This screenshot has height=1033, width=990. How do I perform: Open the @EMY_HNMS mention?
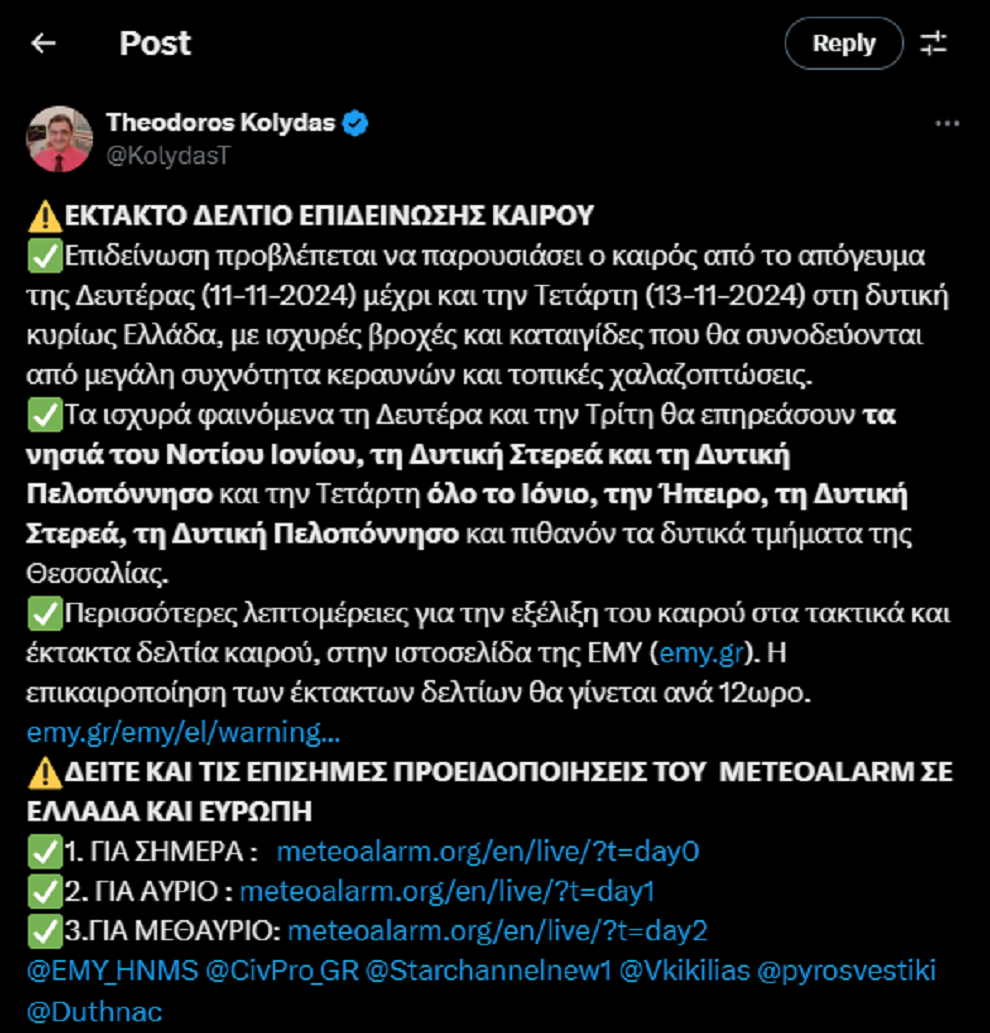[x=111, y=970]
